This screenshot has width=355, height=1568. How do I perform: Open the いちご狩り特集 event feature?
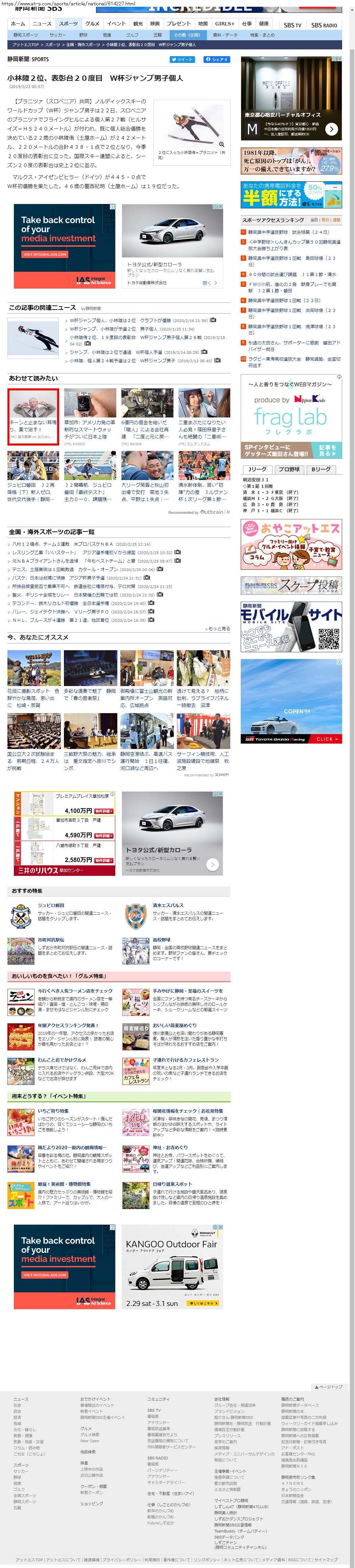click(52, 1110)
